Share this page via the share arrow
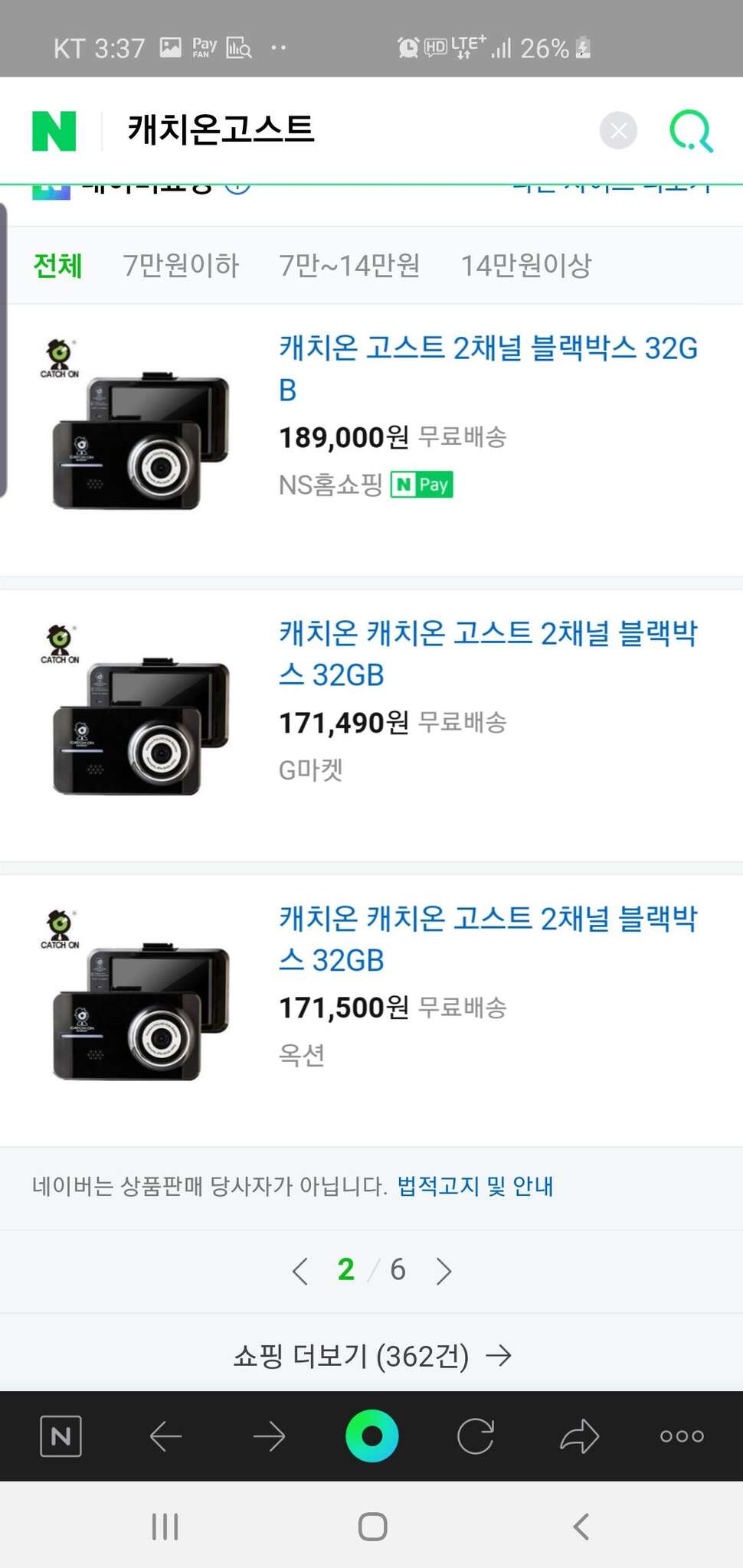The image size is (743, 1568). coord(579,1436)
